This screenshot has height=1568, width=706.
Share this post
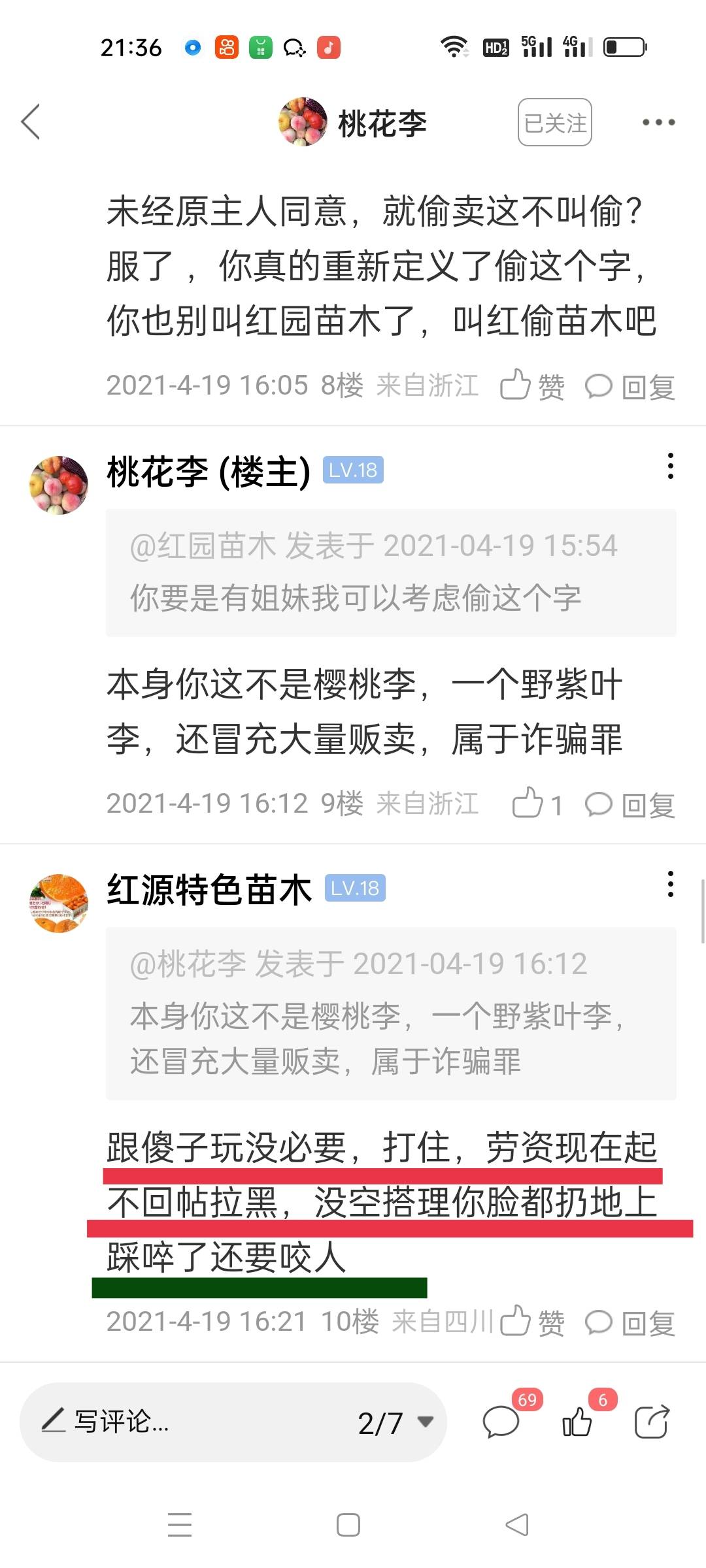tap(652, 1421)
